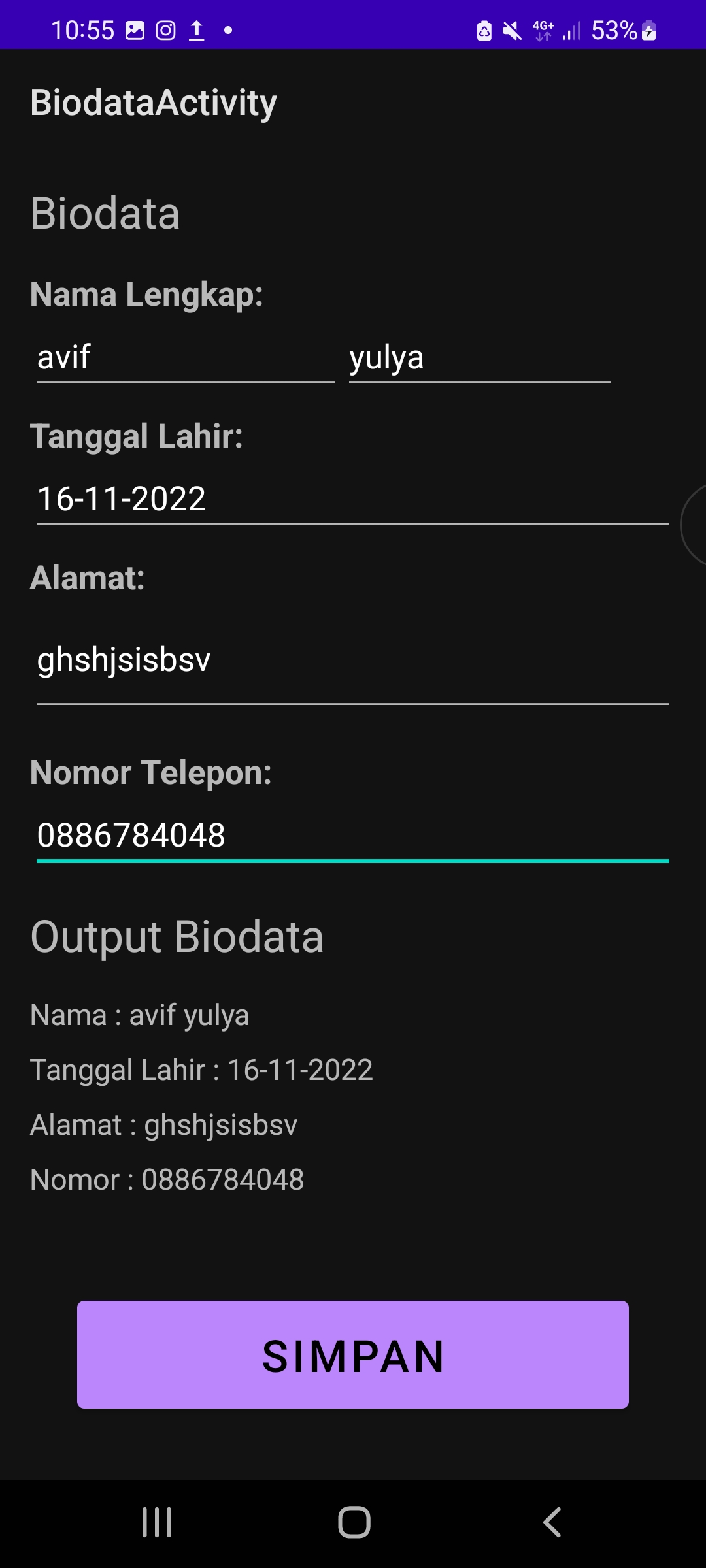The width and height of the screenshot is (706, 1568).
Task: Click the Output Biodata heading
Action: pyautogui.click(x=176, y=937)
